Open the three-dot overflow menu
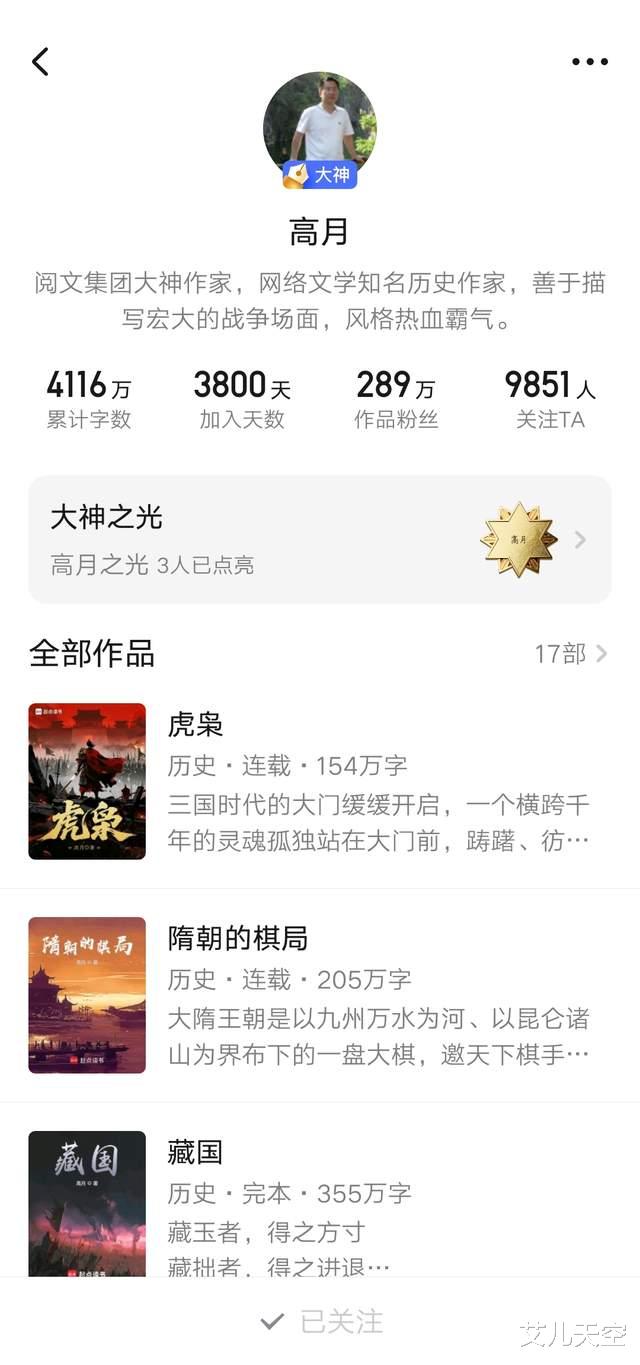640x1365 pixels. (589, 62)
